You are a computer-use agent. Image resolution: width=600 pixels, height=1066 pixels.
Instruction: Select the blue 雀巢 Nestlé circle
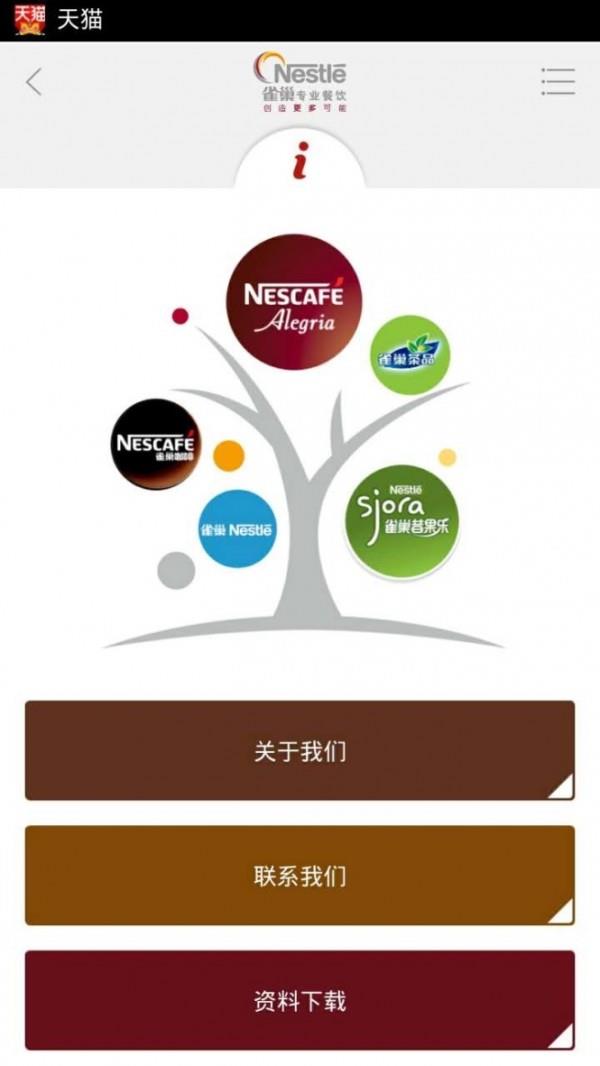[x=236, y=528]
